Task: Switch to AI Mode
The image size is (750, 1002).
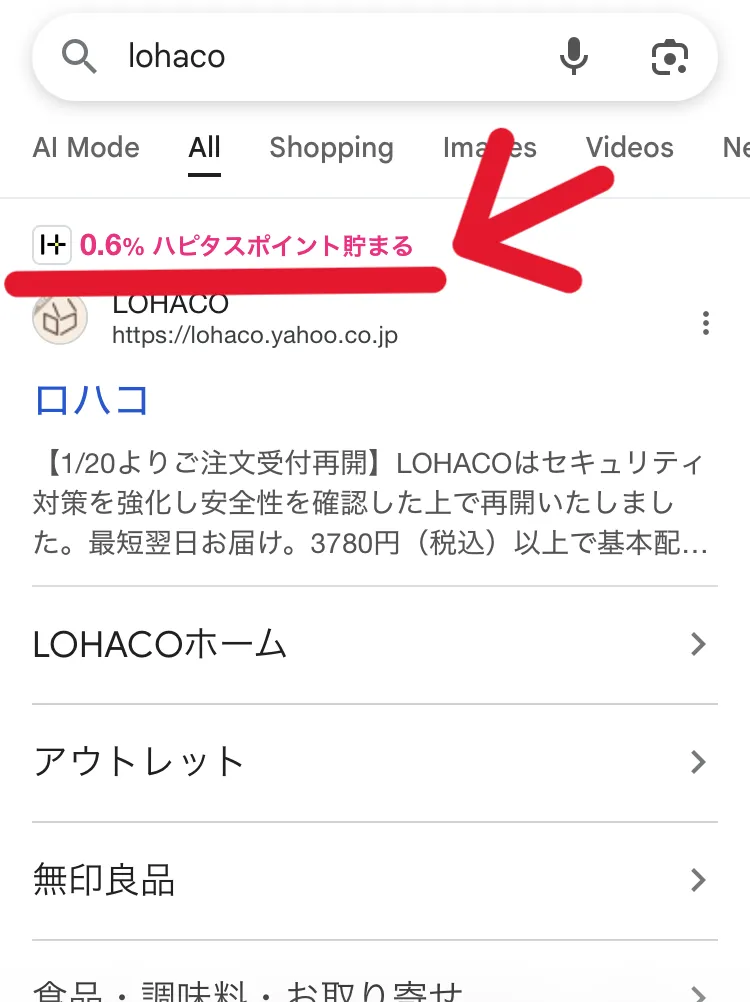Action: click(86, 148)
